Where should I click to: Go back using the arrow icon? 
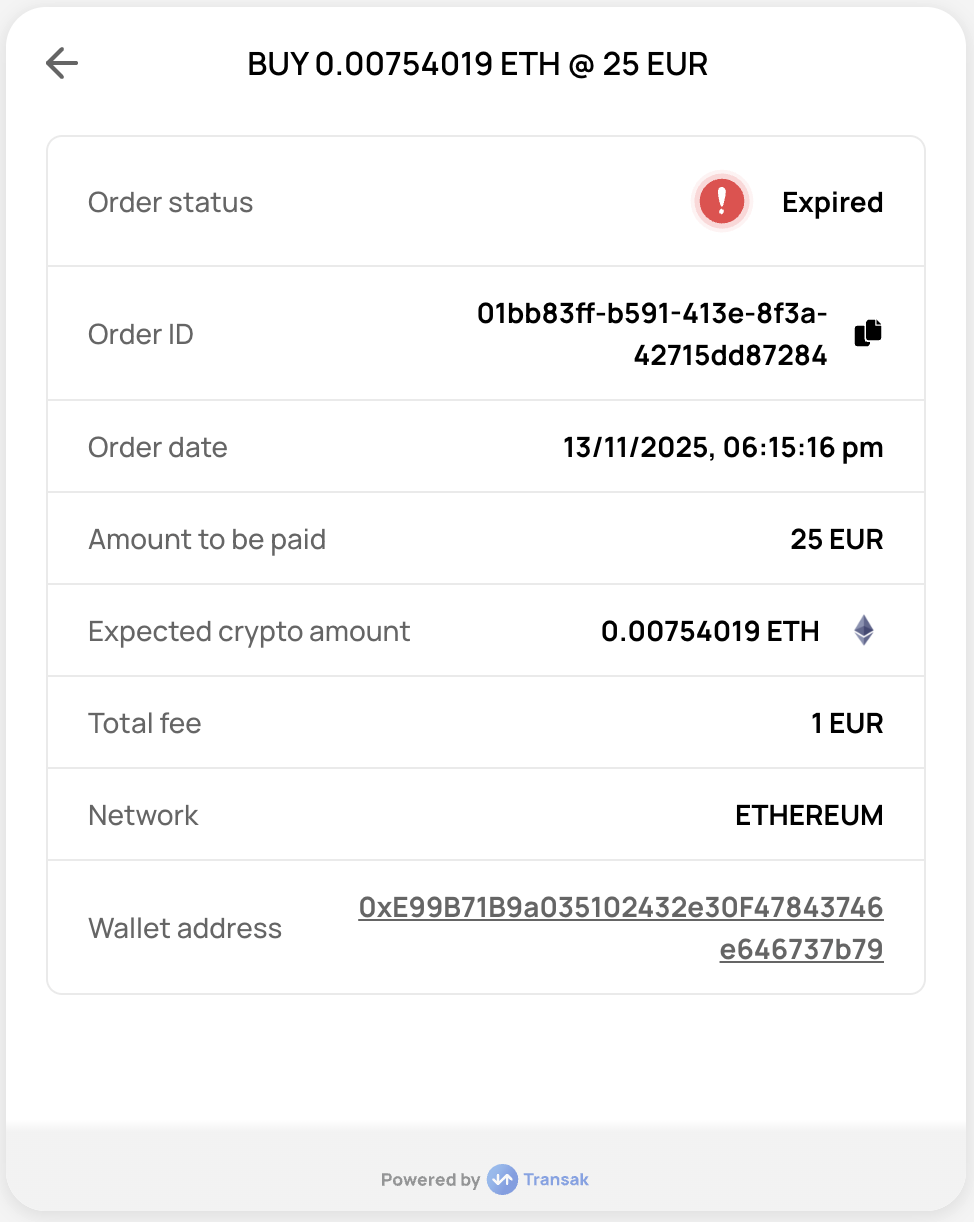click(62, 64)
